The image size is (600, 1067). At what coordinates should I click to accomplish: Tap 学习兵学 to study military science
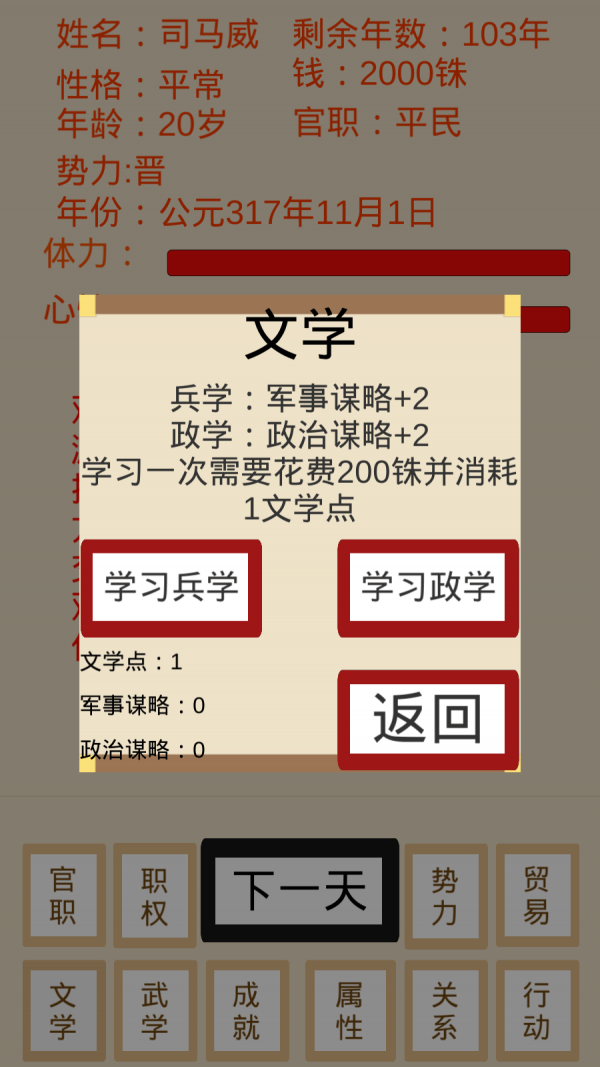pyautogui.click(x=171, y=588)
